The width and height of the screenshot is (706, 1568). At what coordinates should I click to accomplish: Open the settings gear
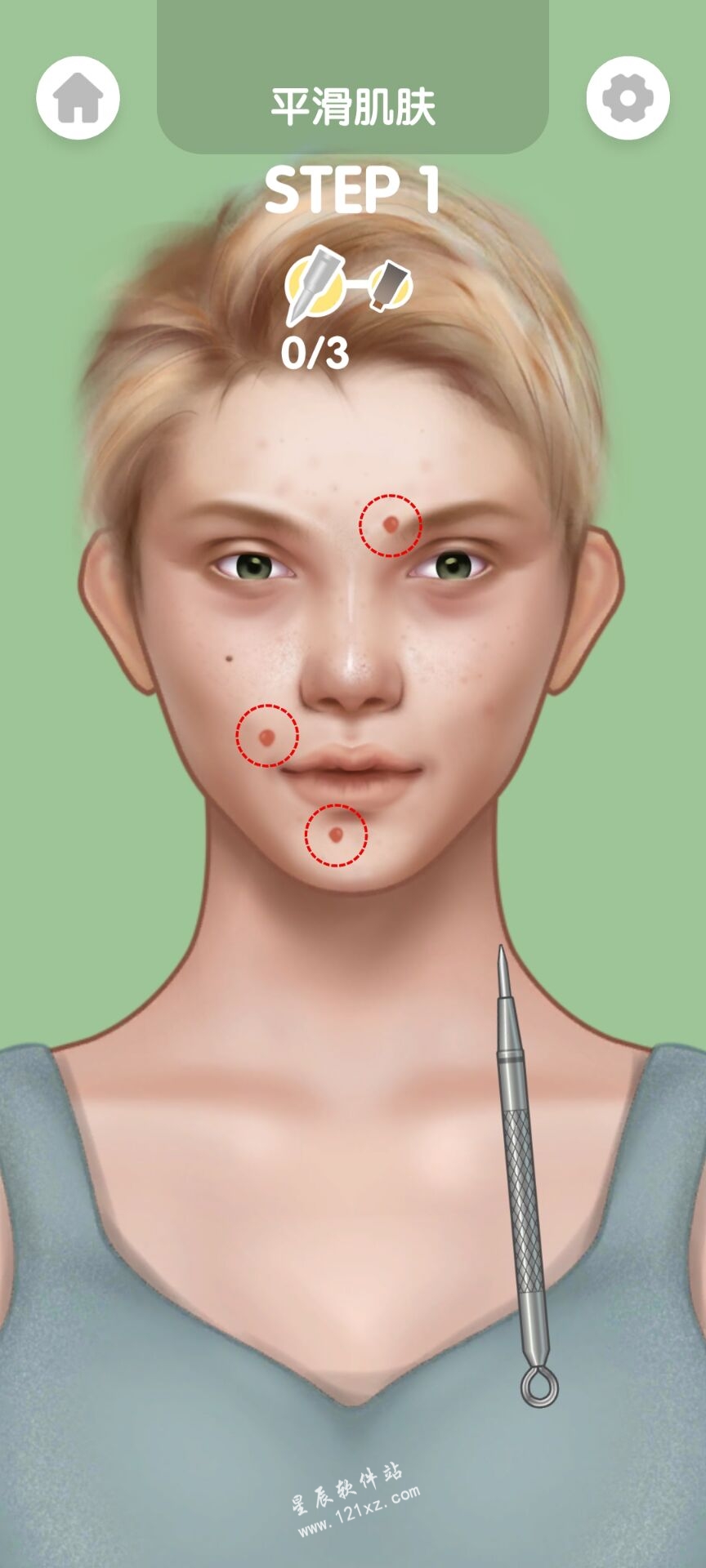click(628, 98)
